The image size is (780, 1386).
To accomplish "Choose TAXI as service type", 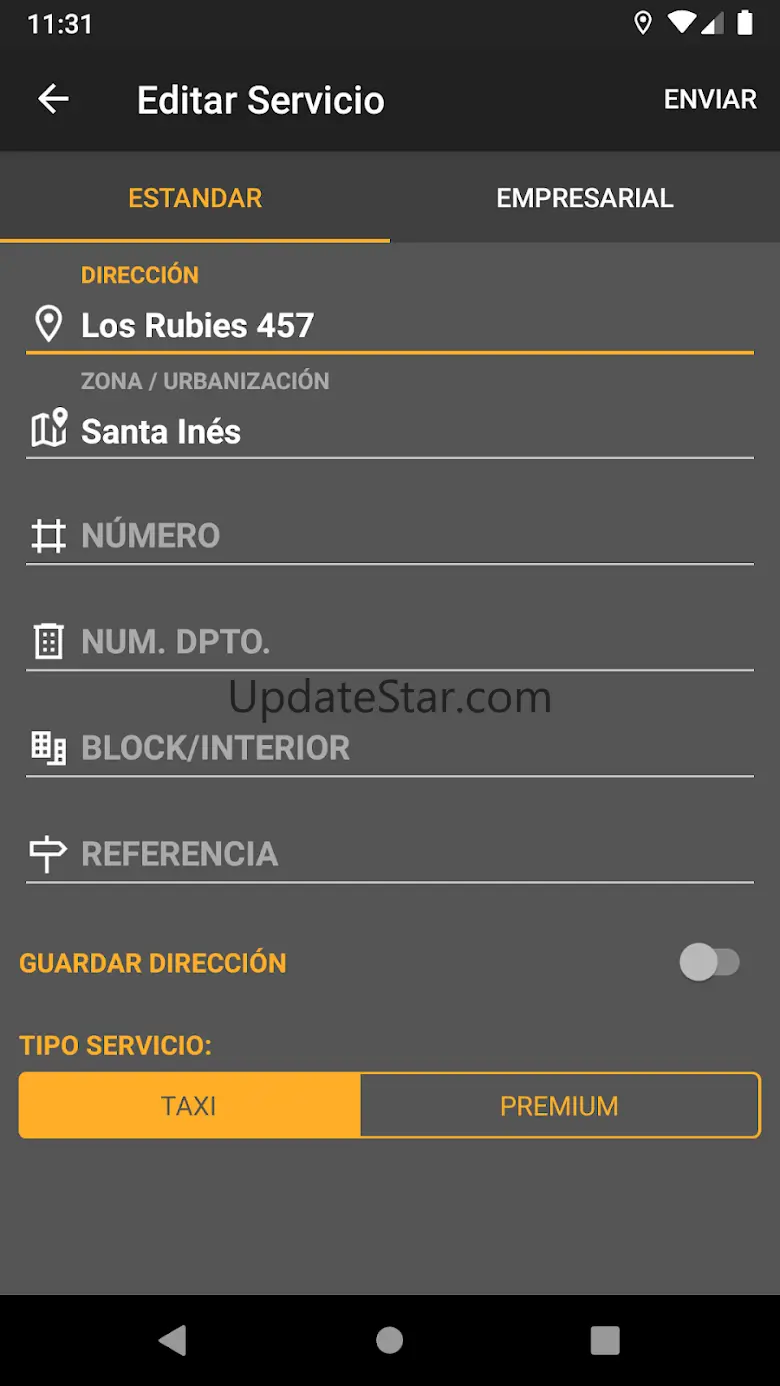I will 189,1106.
